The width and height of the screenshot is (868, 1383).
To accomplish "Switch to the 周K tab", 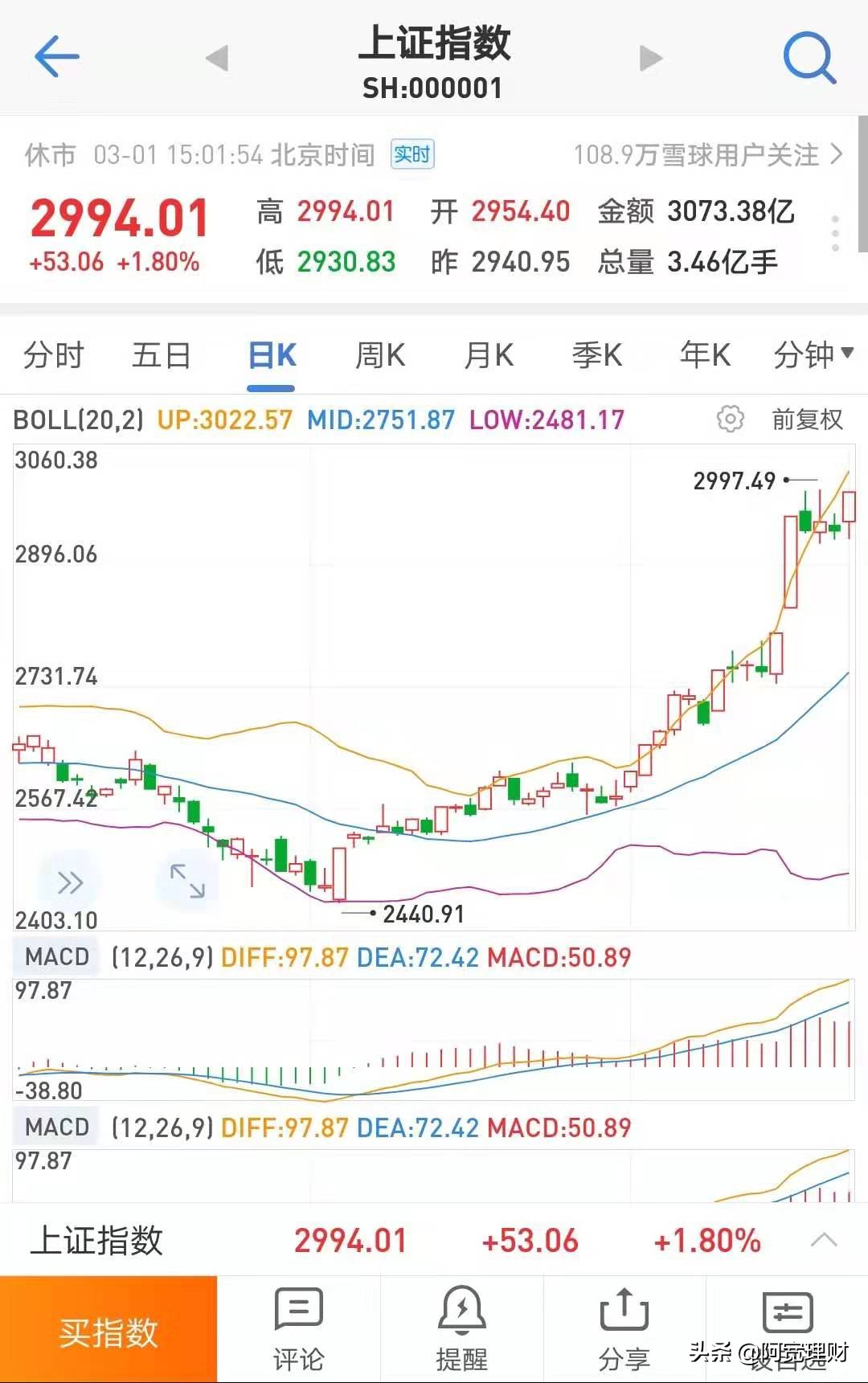I will pos(379,354).
